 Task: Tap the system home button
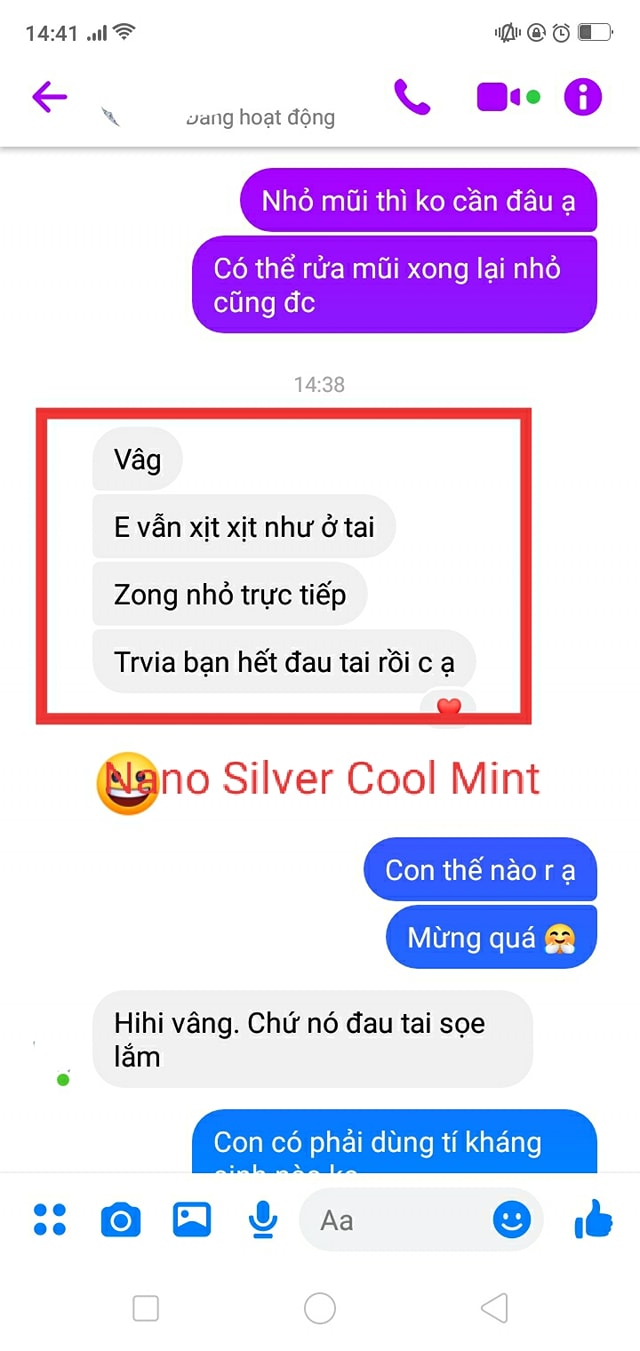click(320, 1308)
